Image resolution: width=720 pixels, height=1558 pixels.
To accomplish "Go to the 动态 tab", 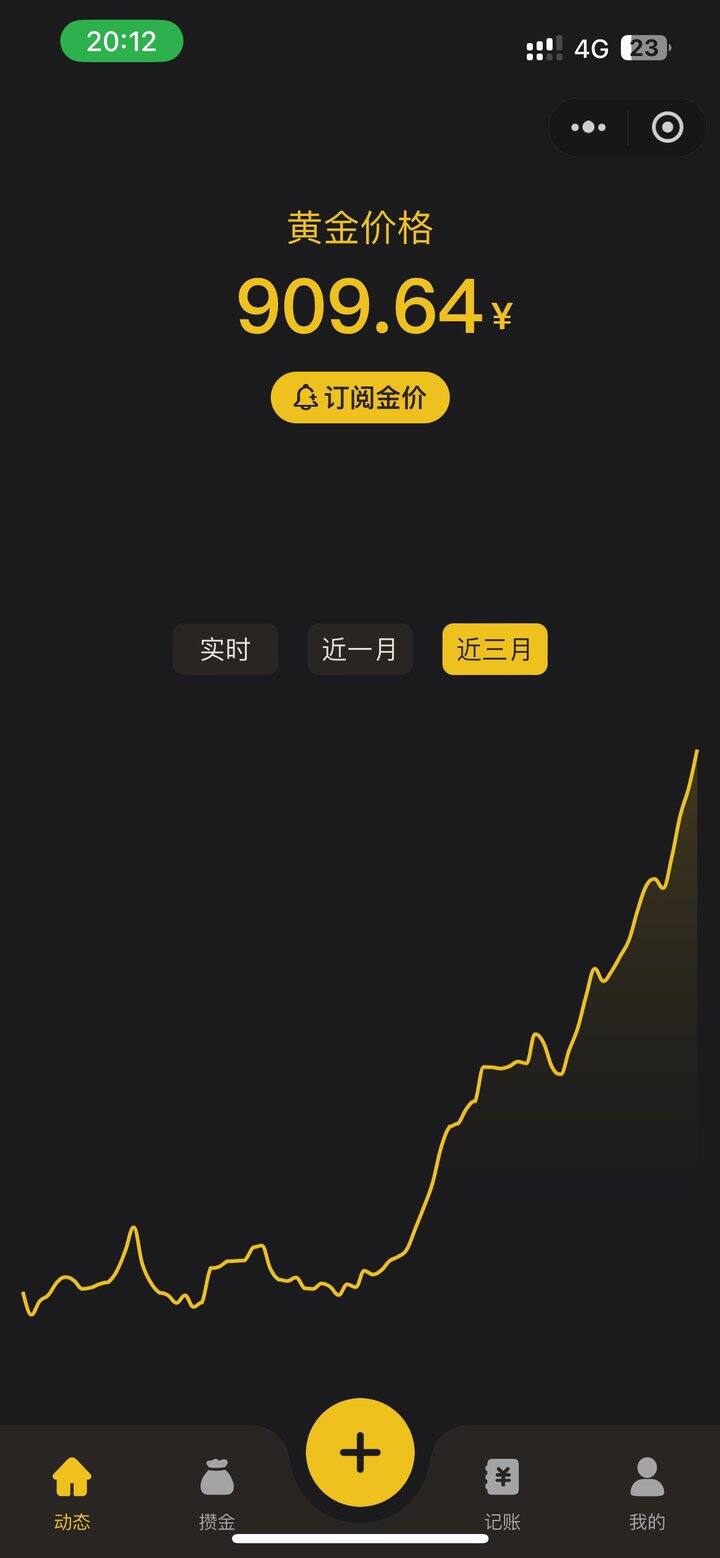I will 72,1492.
